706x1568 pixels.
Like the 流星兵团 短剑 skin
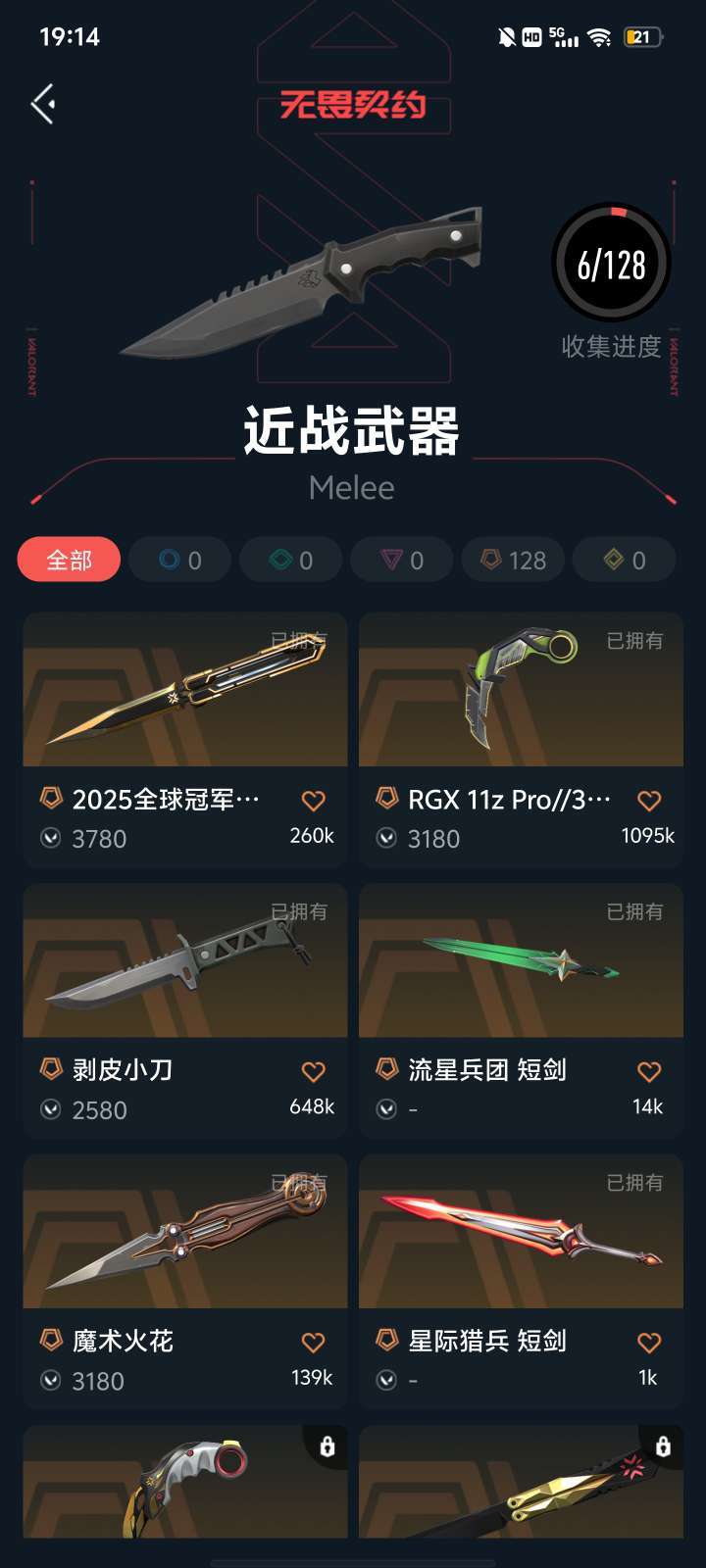click(x=649, y=1071)
